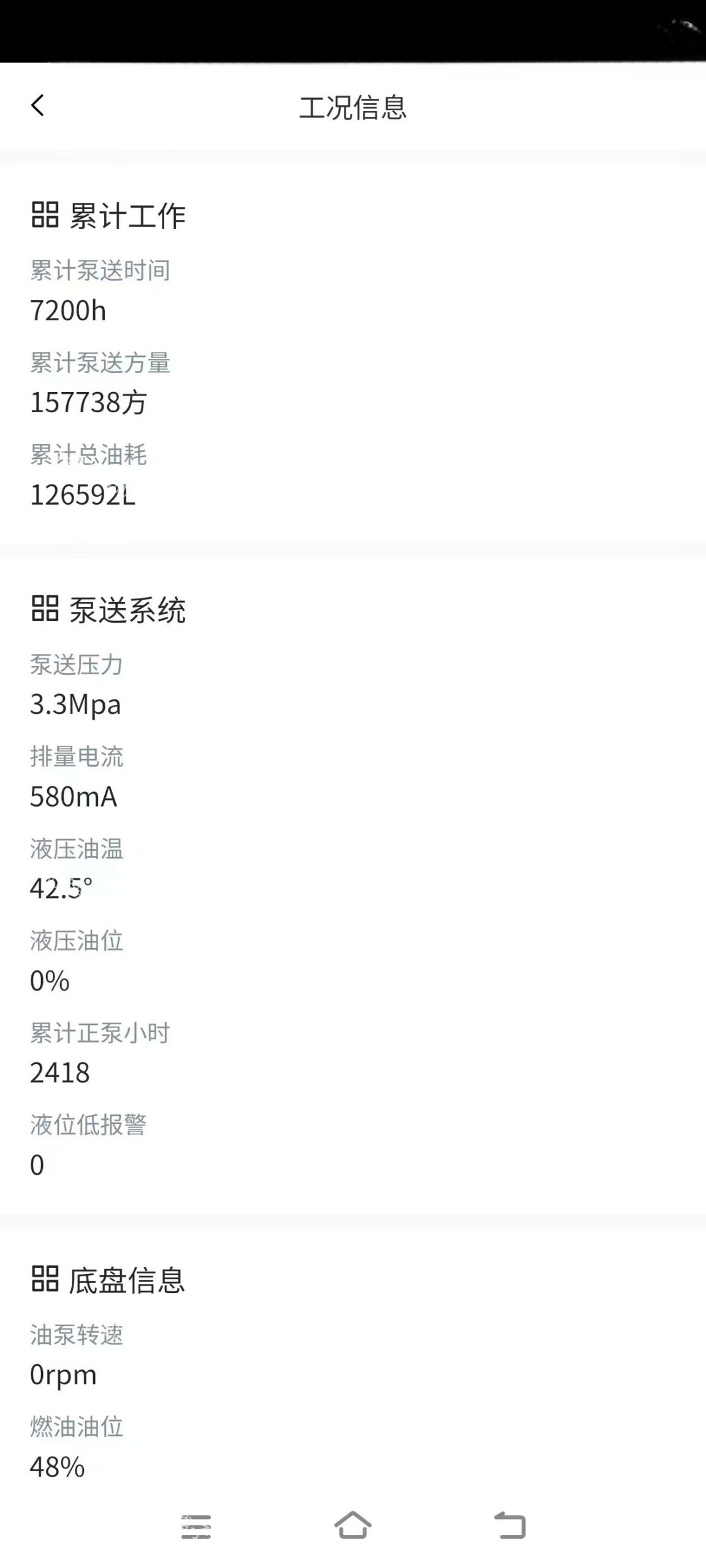Viewport: 706px width, 1568px height.
Task: Tap the system back button
Action: point(510,1526)
